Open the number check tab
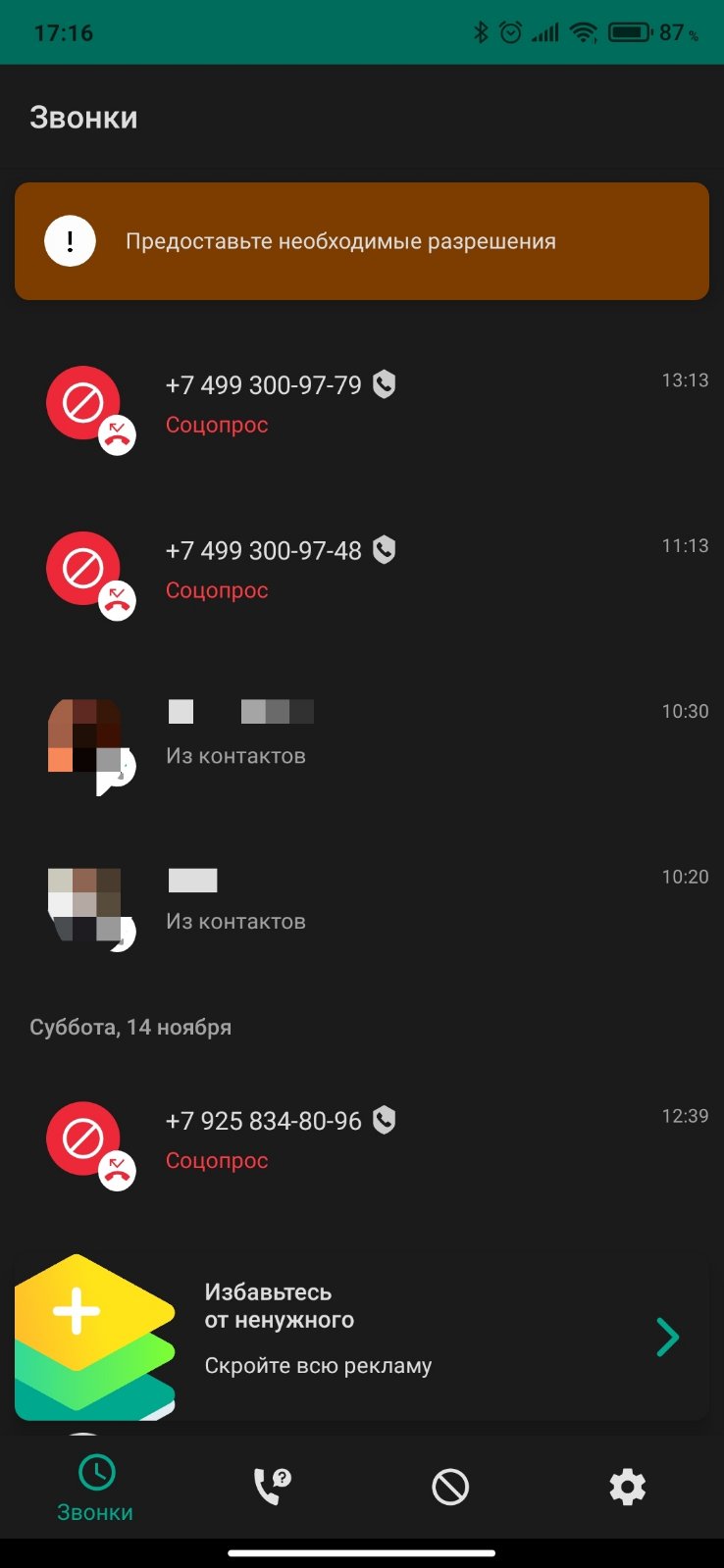The image size is (724, 1568). [273, 1488]
